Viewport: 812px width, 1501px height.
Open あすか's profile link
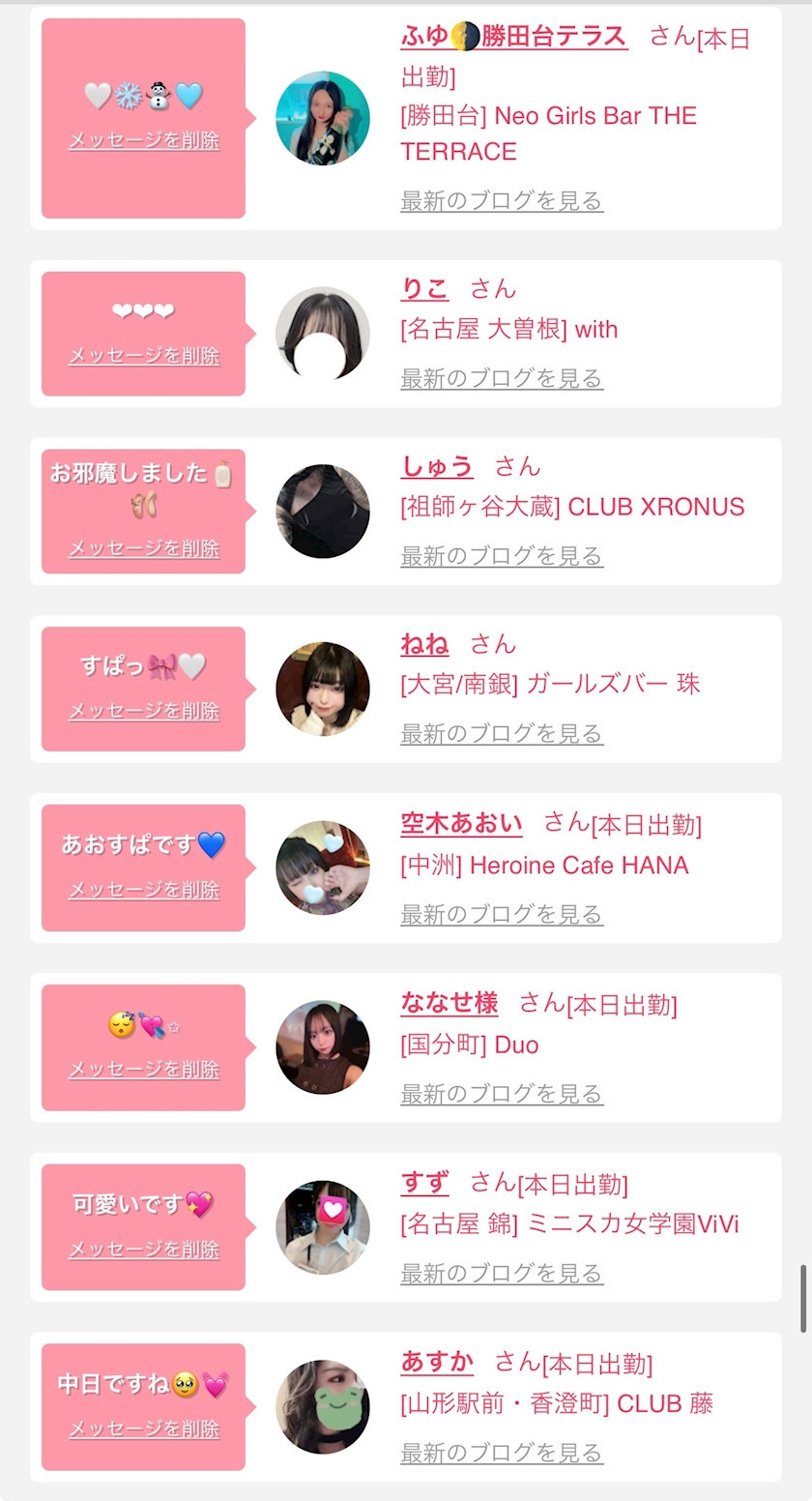437,1362
